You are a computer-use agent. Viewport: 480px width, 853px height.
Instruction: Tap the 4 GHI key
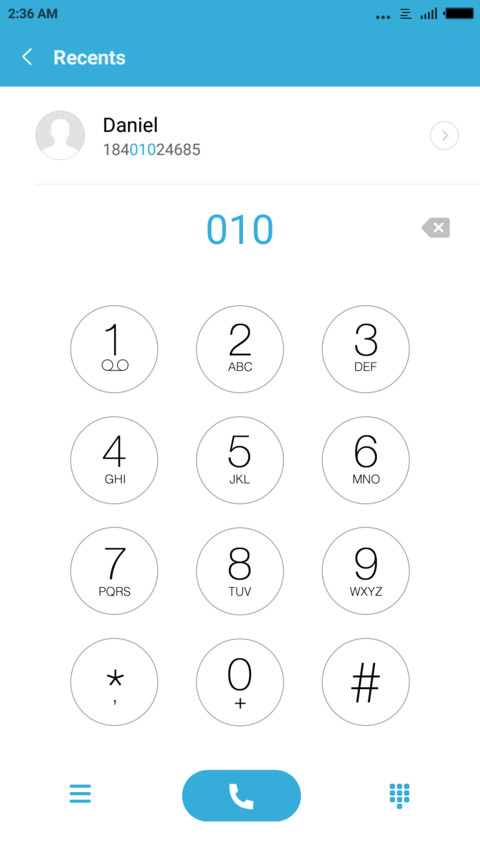coord(114,460)
